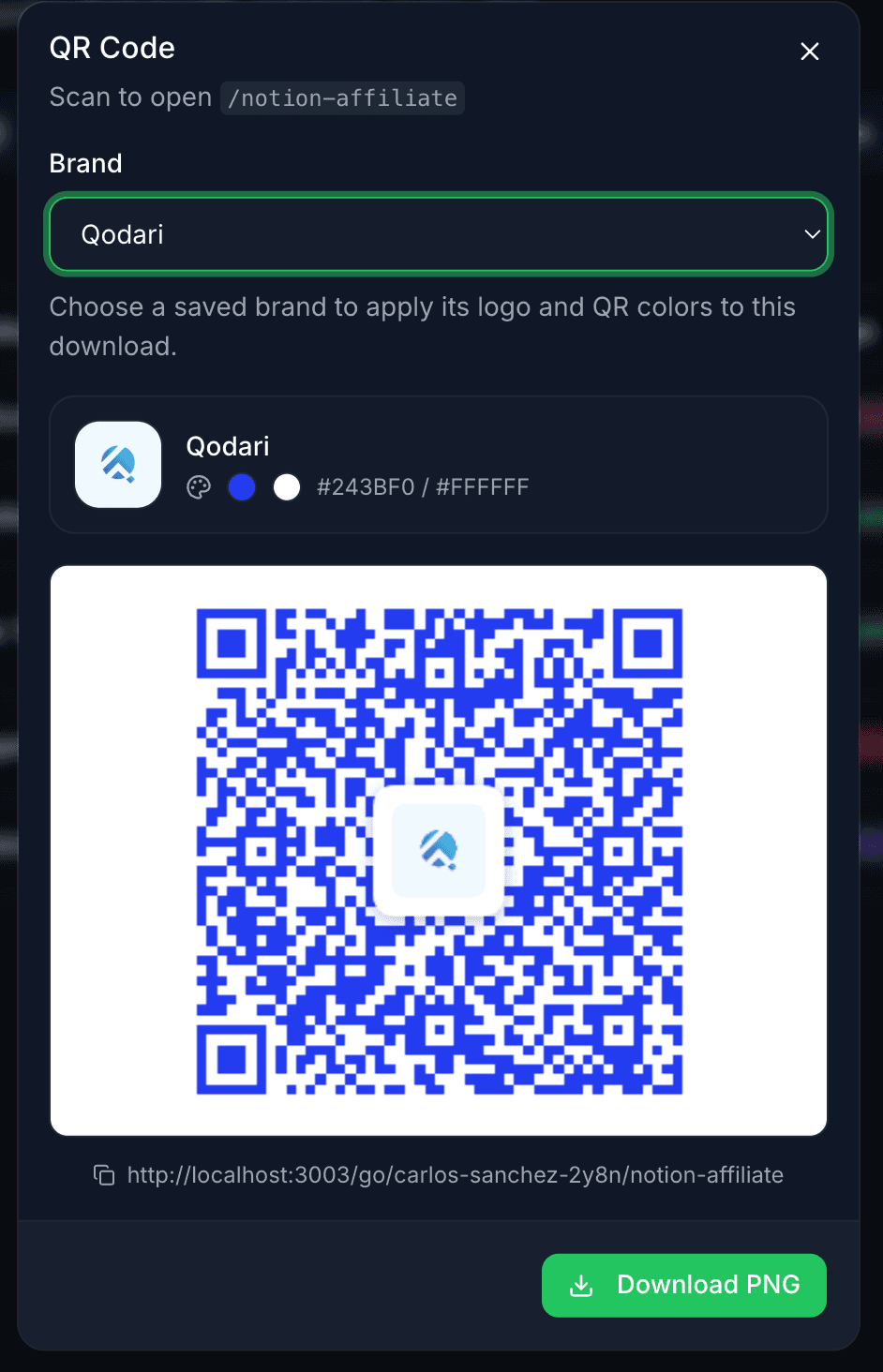Copy the short link using the copy icon
Screen dimensions: 883x1372
(103, 1174)
